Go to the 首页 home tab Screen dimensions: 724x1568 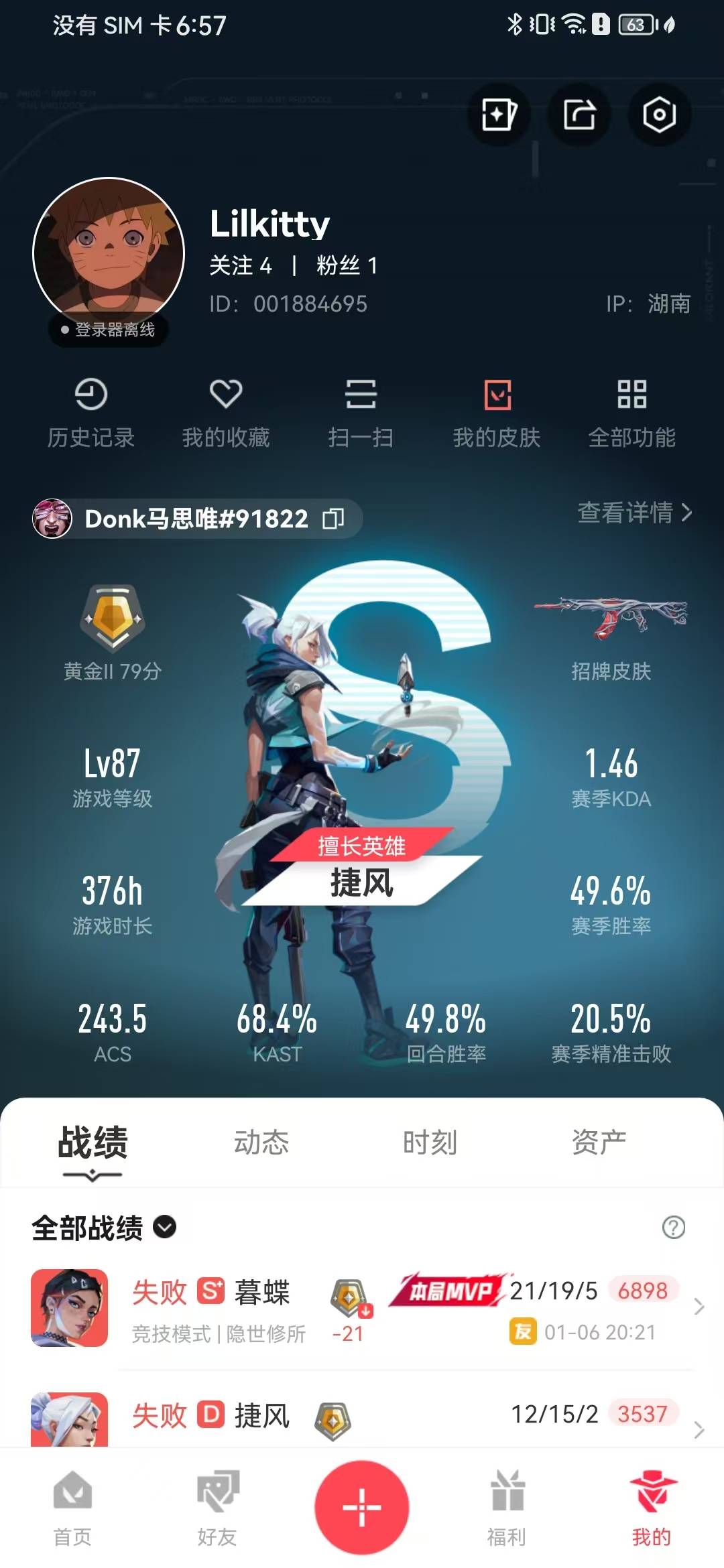point(72,1509)
